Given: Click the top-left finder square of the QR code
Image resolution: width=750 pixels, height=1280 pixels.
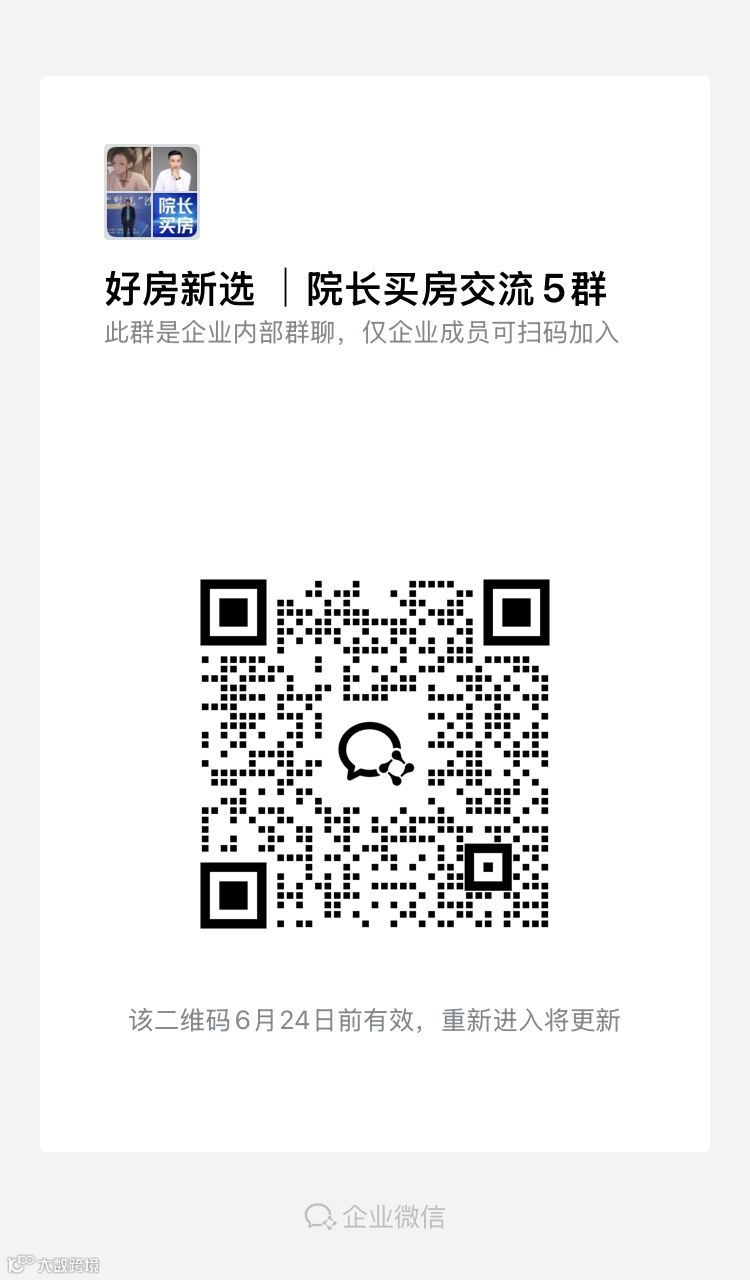Looking at the screenshot, I should pyautogui.click(x=234, y=613).
